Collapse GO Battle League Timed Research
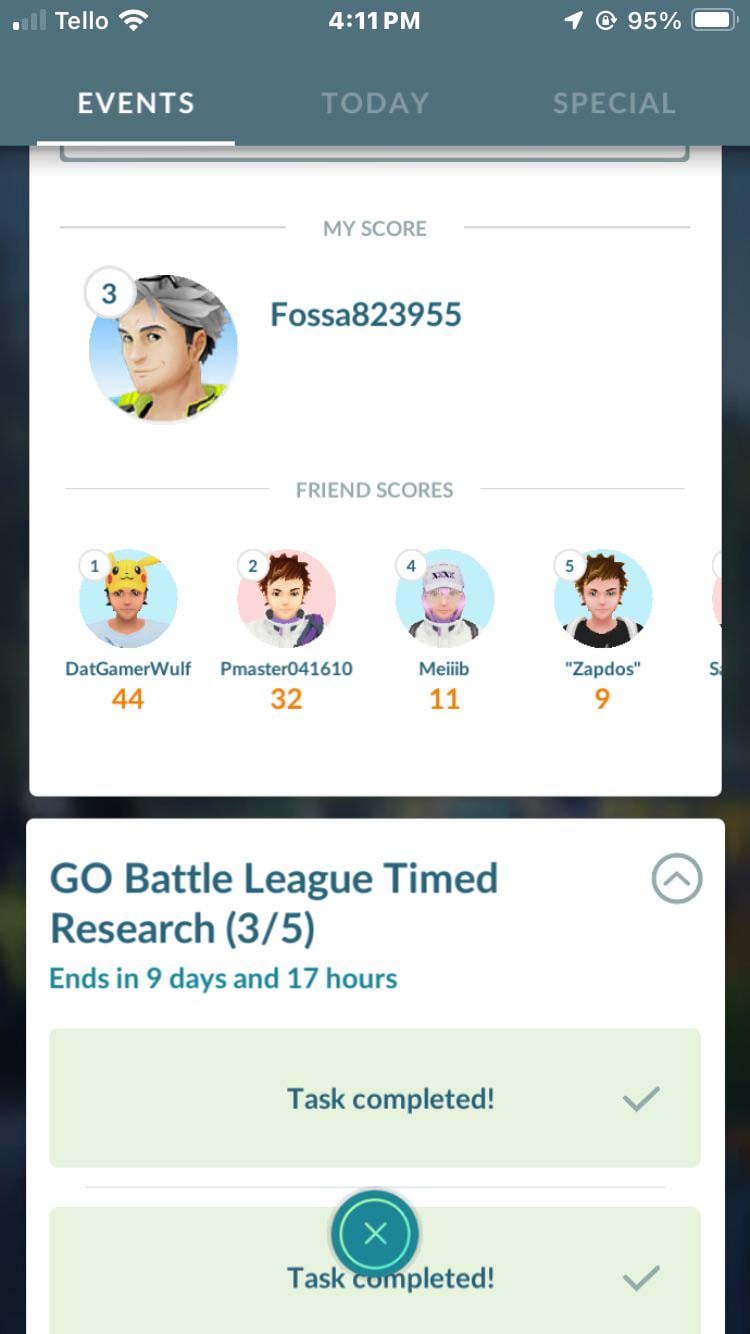Viewport: 750px width, 1334px height. (x=677, y=879)
